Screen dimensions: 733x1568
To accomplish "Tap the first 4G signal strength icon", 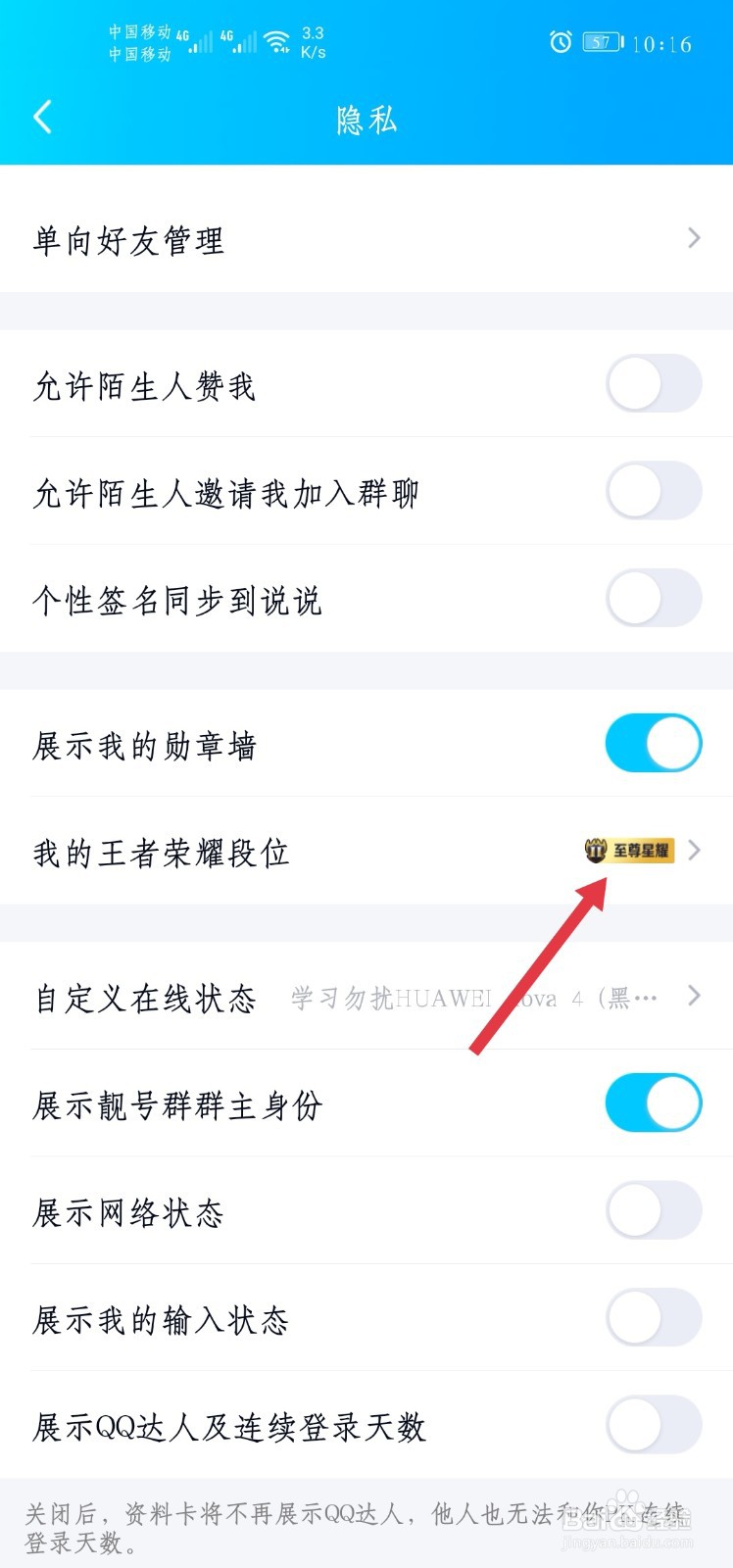I will click(x=197, y=42).
